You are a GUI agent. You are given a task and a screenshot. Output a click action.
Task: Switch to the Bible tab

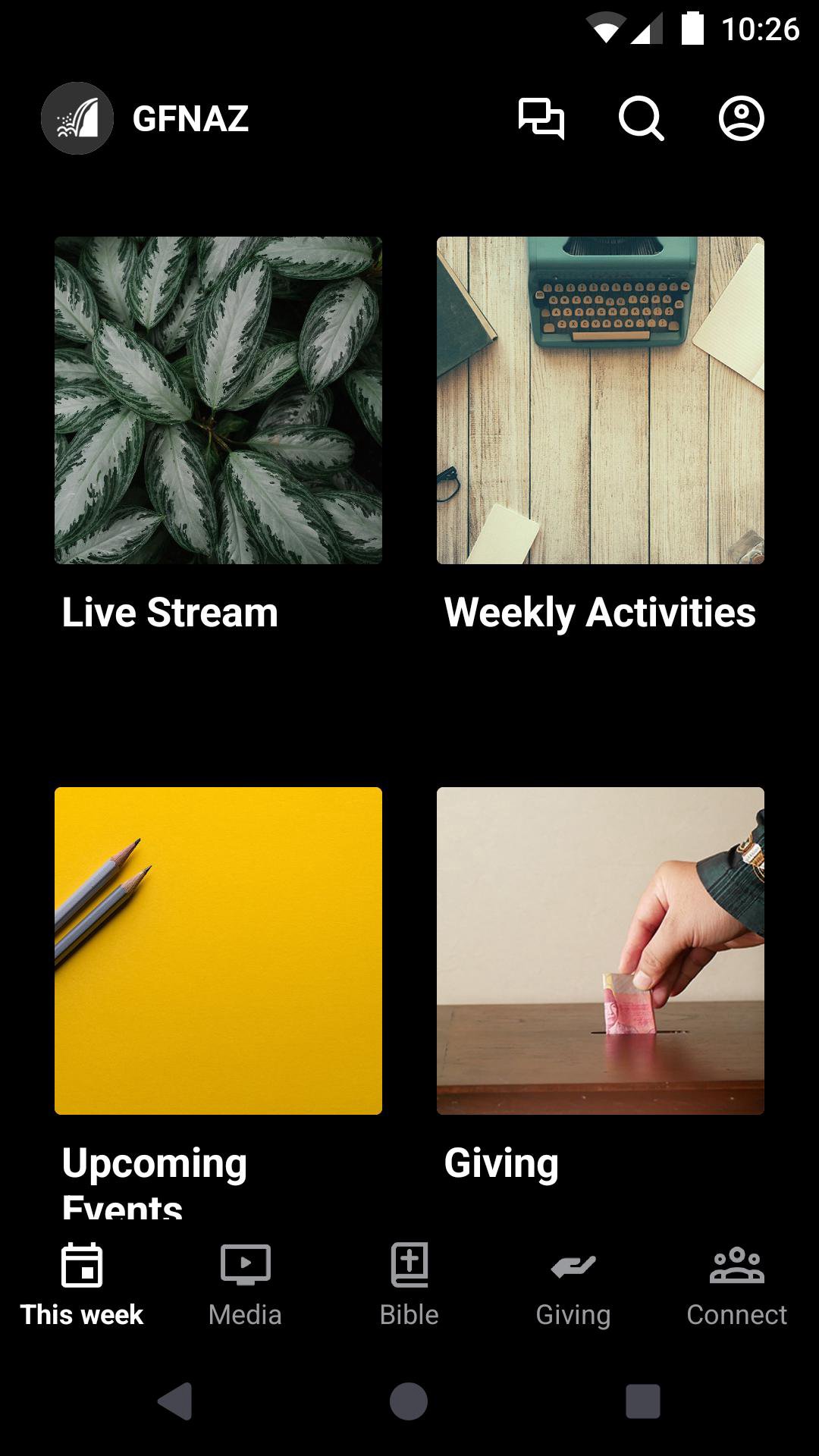coord(409,1285)
